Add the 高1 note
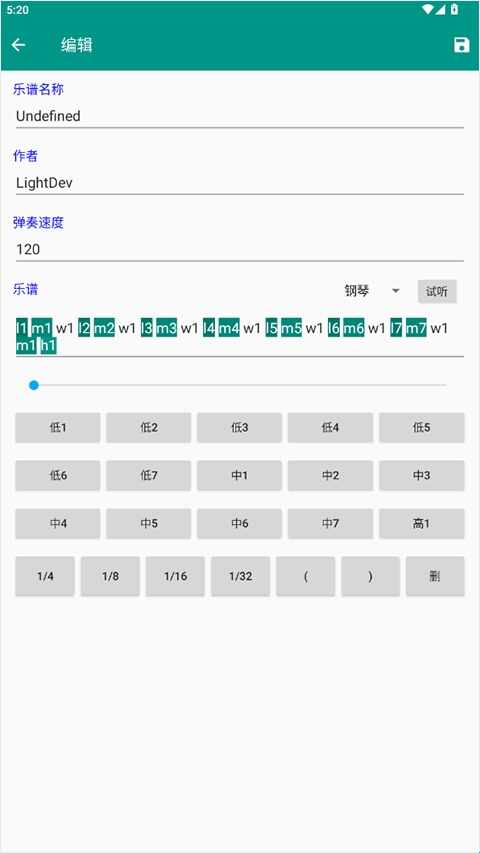 pos(421,523)
